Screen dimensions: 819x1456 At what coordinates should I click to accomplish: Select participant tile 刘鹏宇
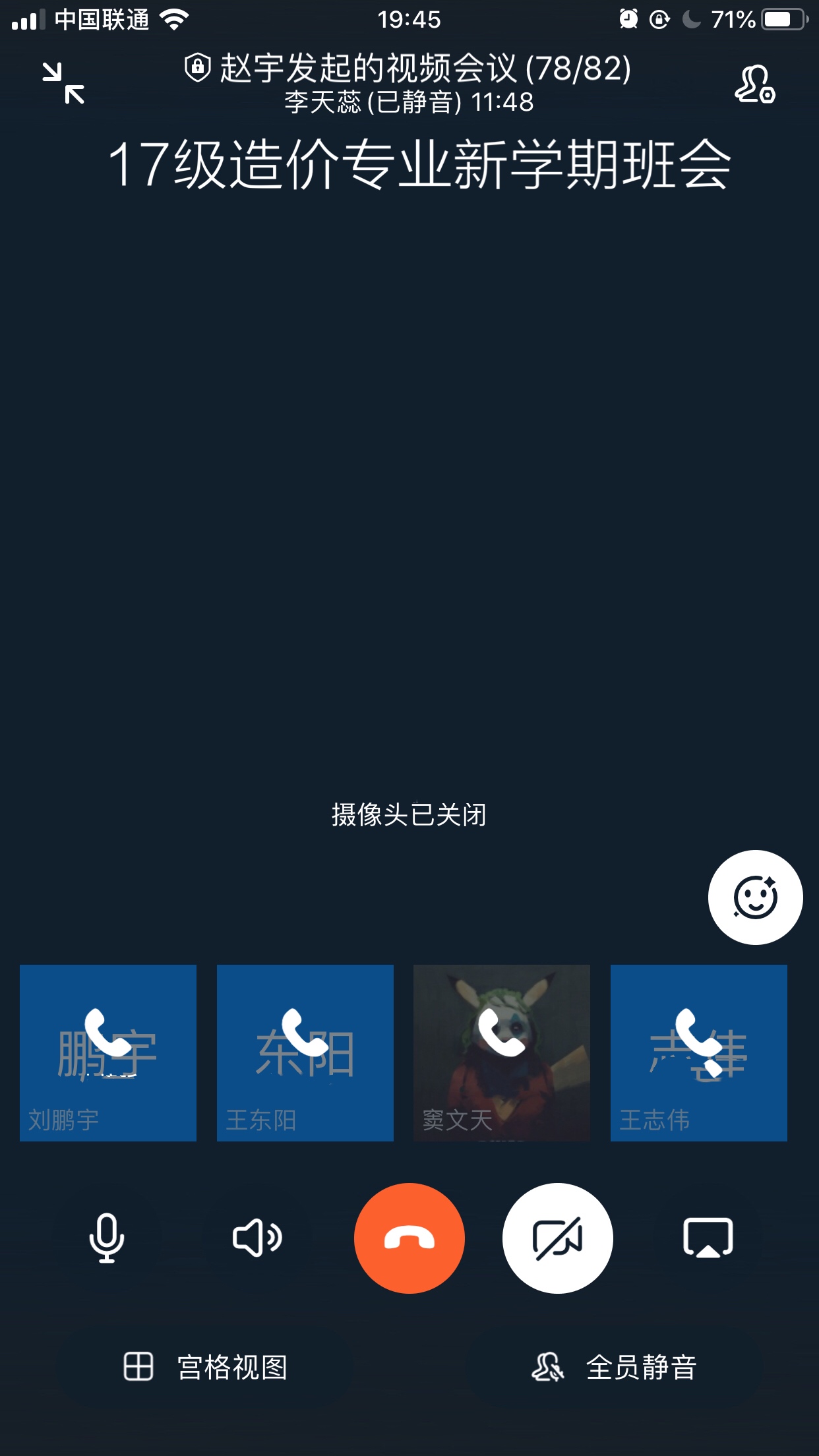click(x=108, y=1052)
